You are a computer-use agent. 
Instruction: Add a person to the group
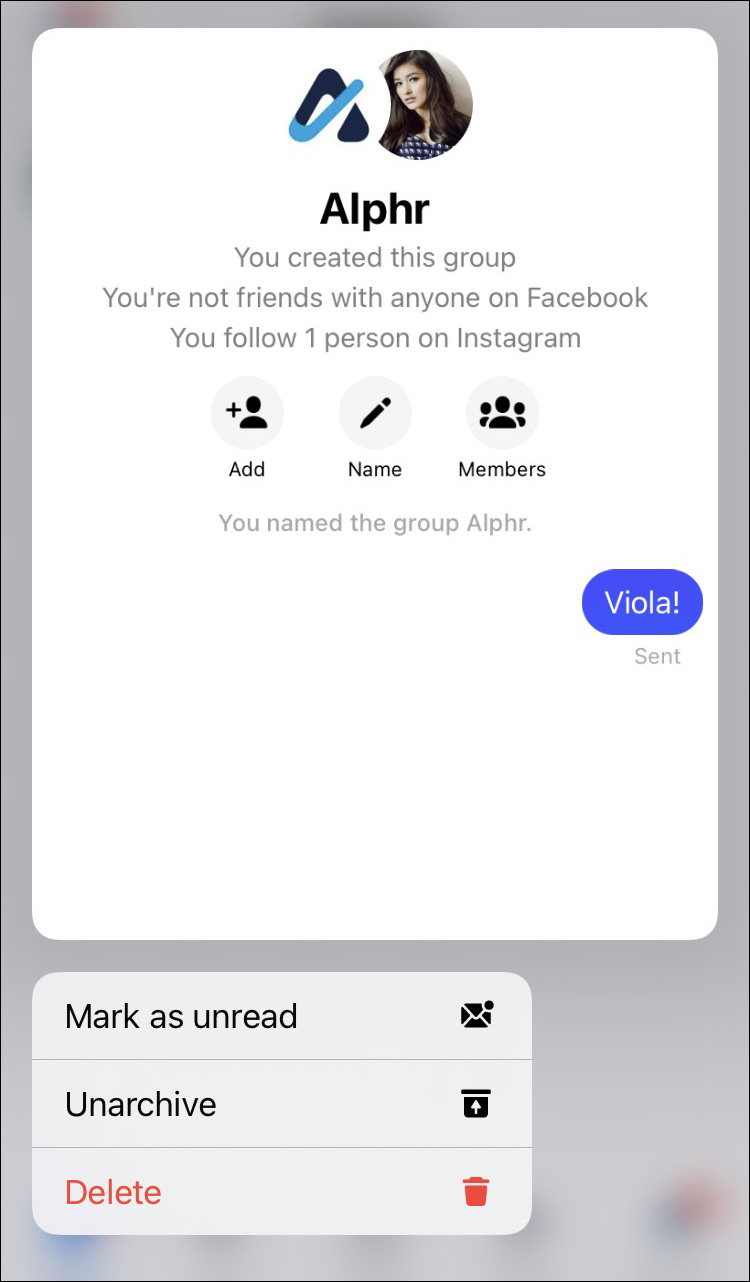pyautogui.click(x=247, y=413)
